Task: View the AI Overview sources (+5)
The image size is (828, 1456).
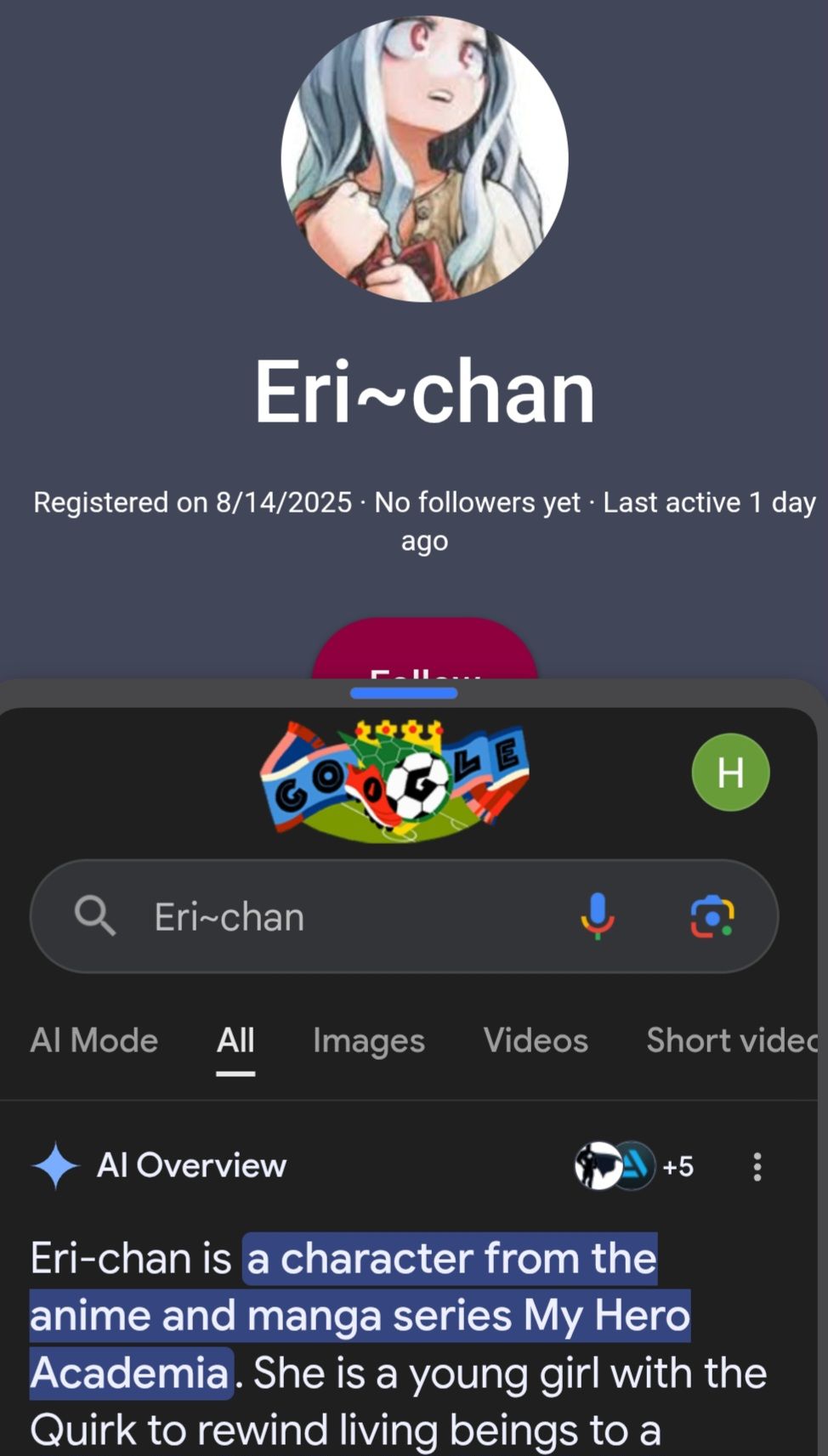Action: pos(633,1166)
